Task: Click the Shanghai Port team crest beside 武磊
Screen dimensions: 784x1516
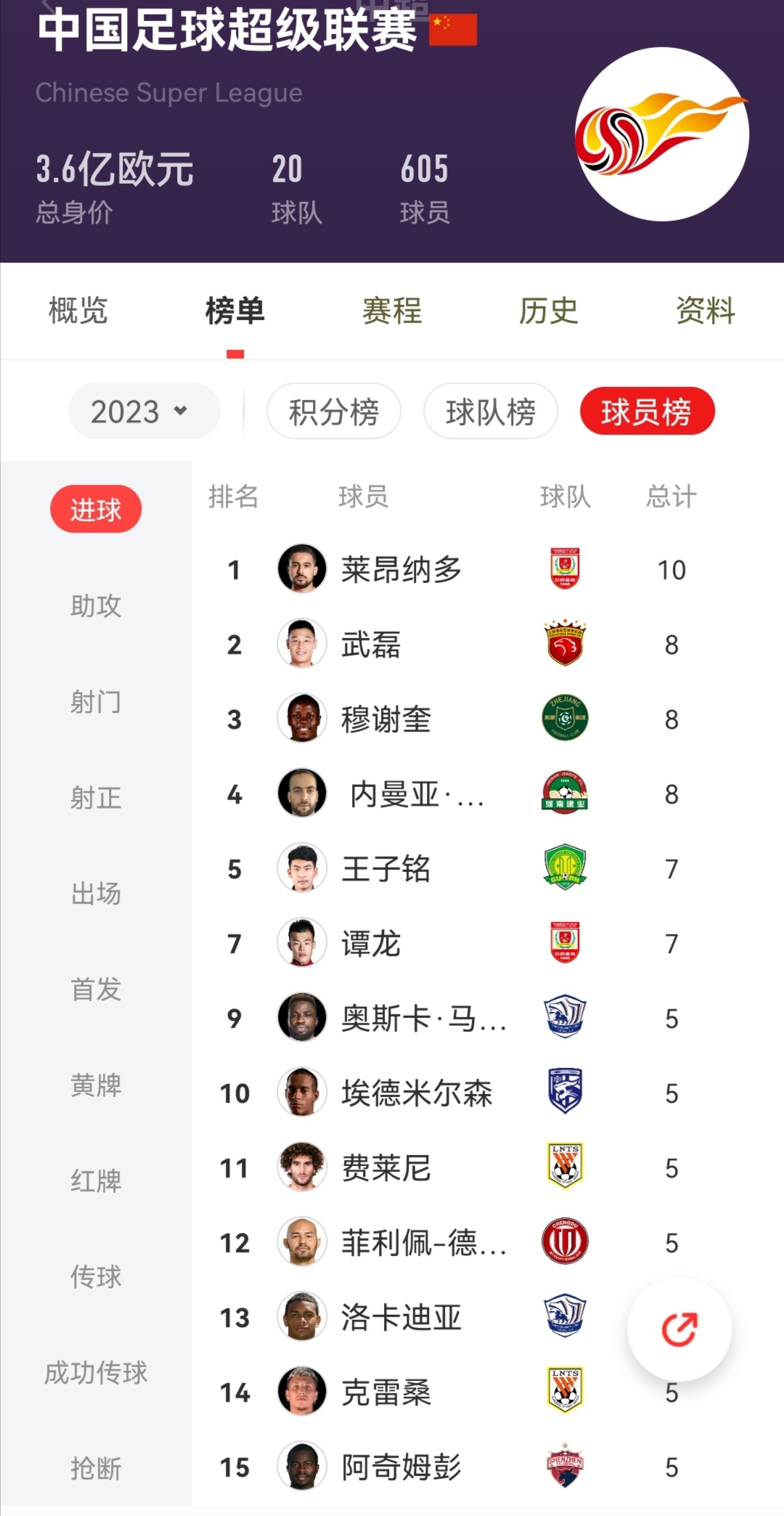Action: pyautogui.click(x=564, y=643)
